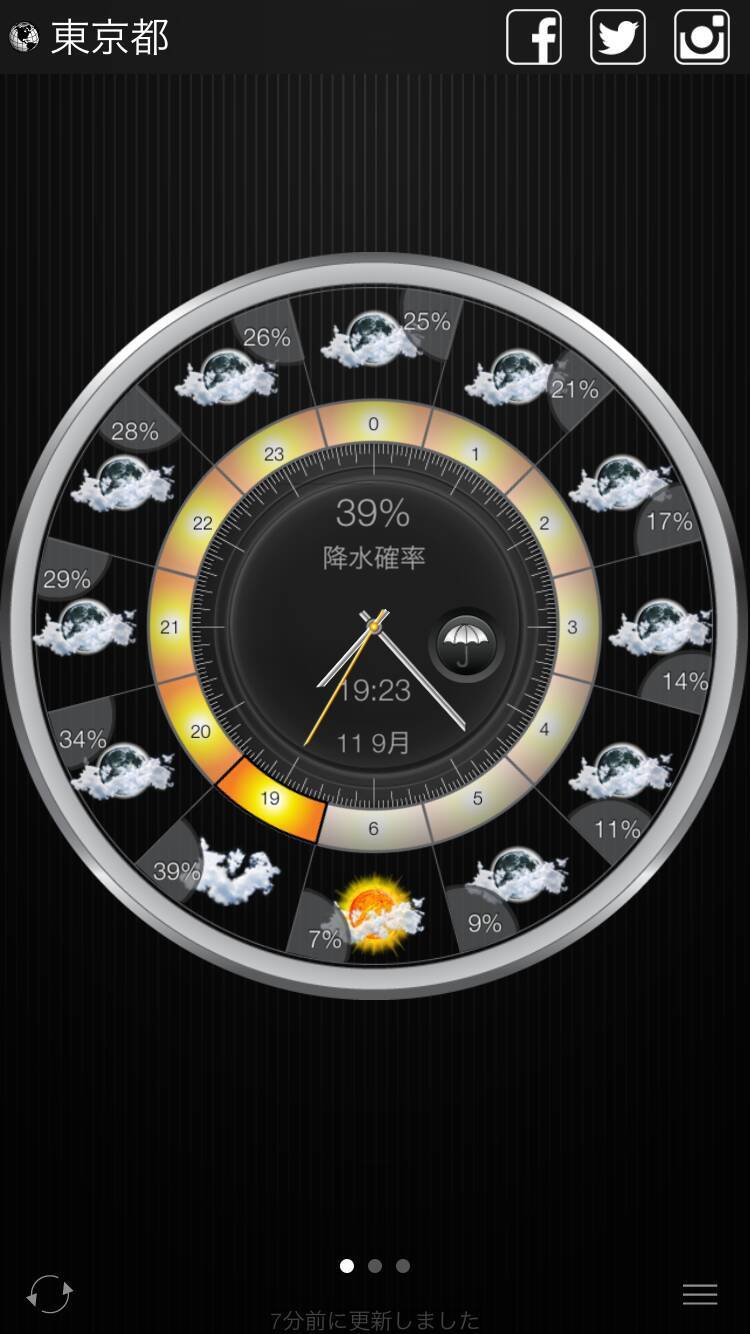Tap the umbrella precipitation button
750x1334 pixels.
pos(466,645)
